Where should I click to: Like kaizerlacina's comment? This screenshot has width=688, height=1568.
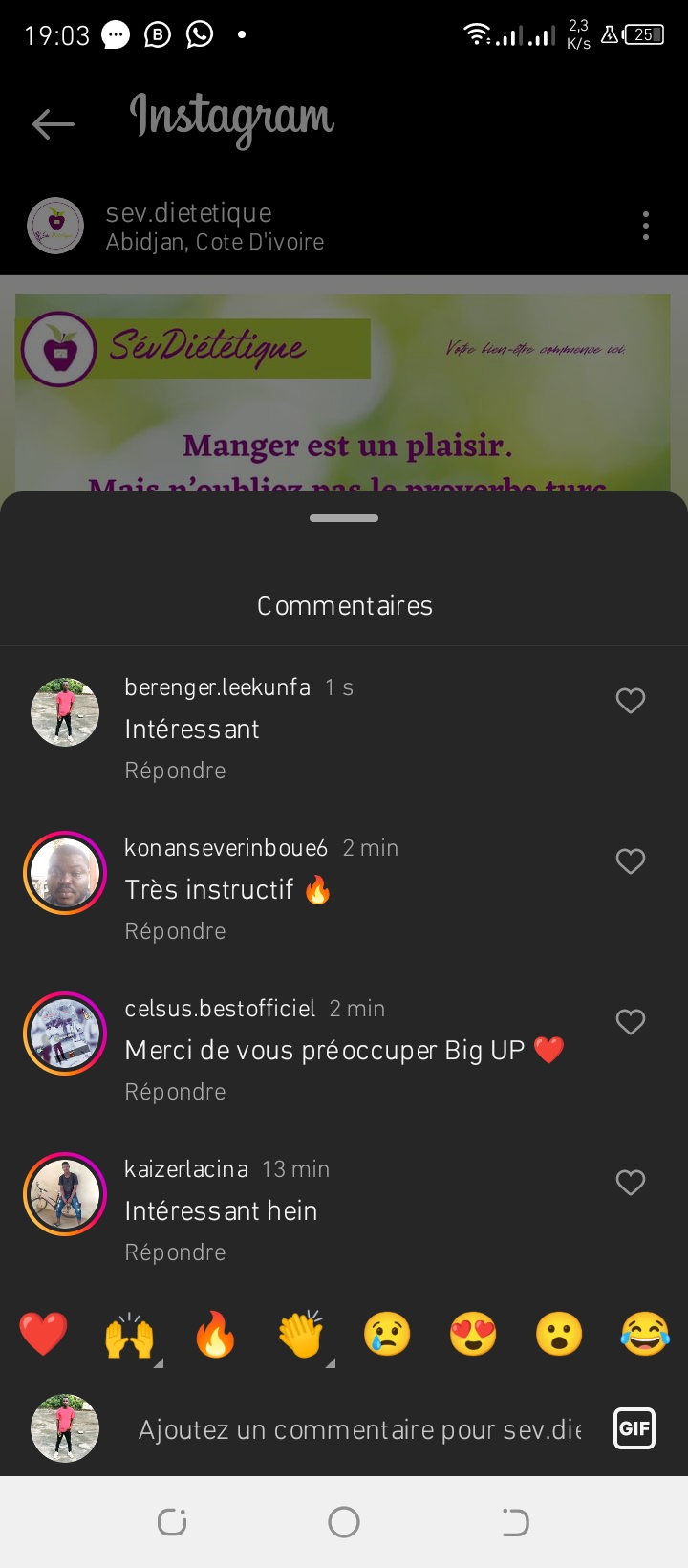[631, 1183]
